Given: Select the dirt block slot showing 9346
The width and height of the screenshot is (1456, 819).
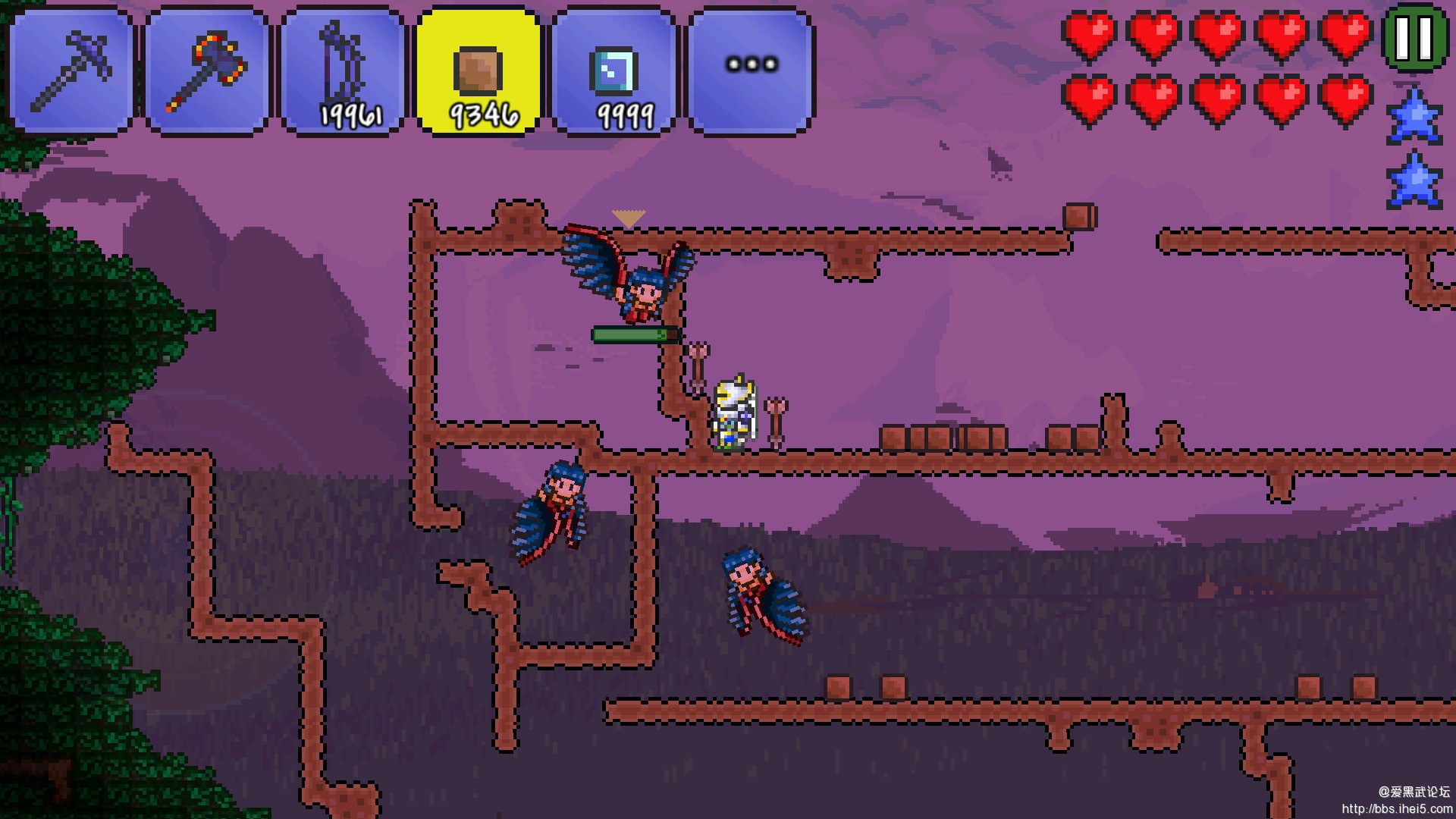Looking at the screenshot, I should coord(479,72).
